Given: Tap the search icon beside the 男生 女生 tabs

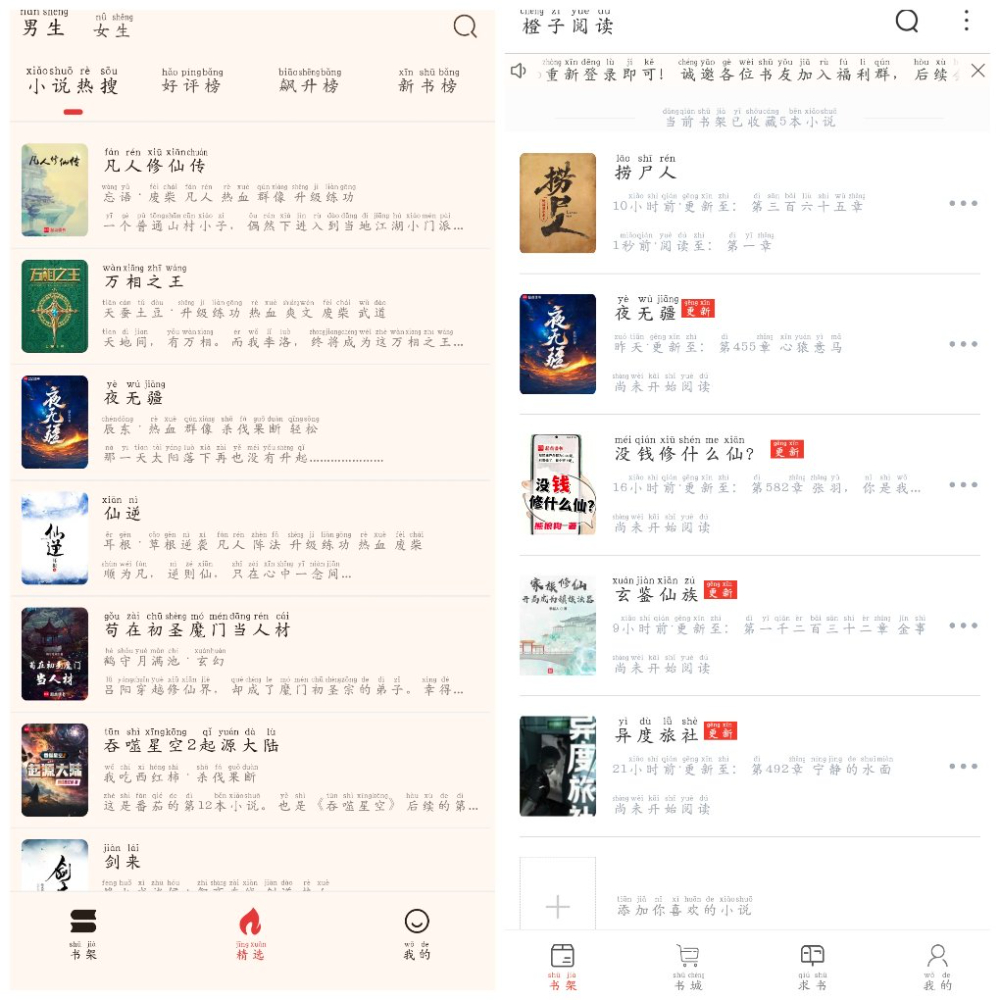Looking at the screenshot, I should point(465,27).
